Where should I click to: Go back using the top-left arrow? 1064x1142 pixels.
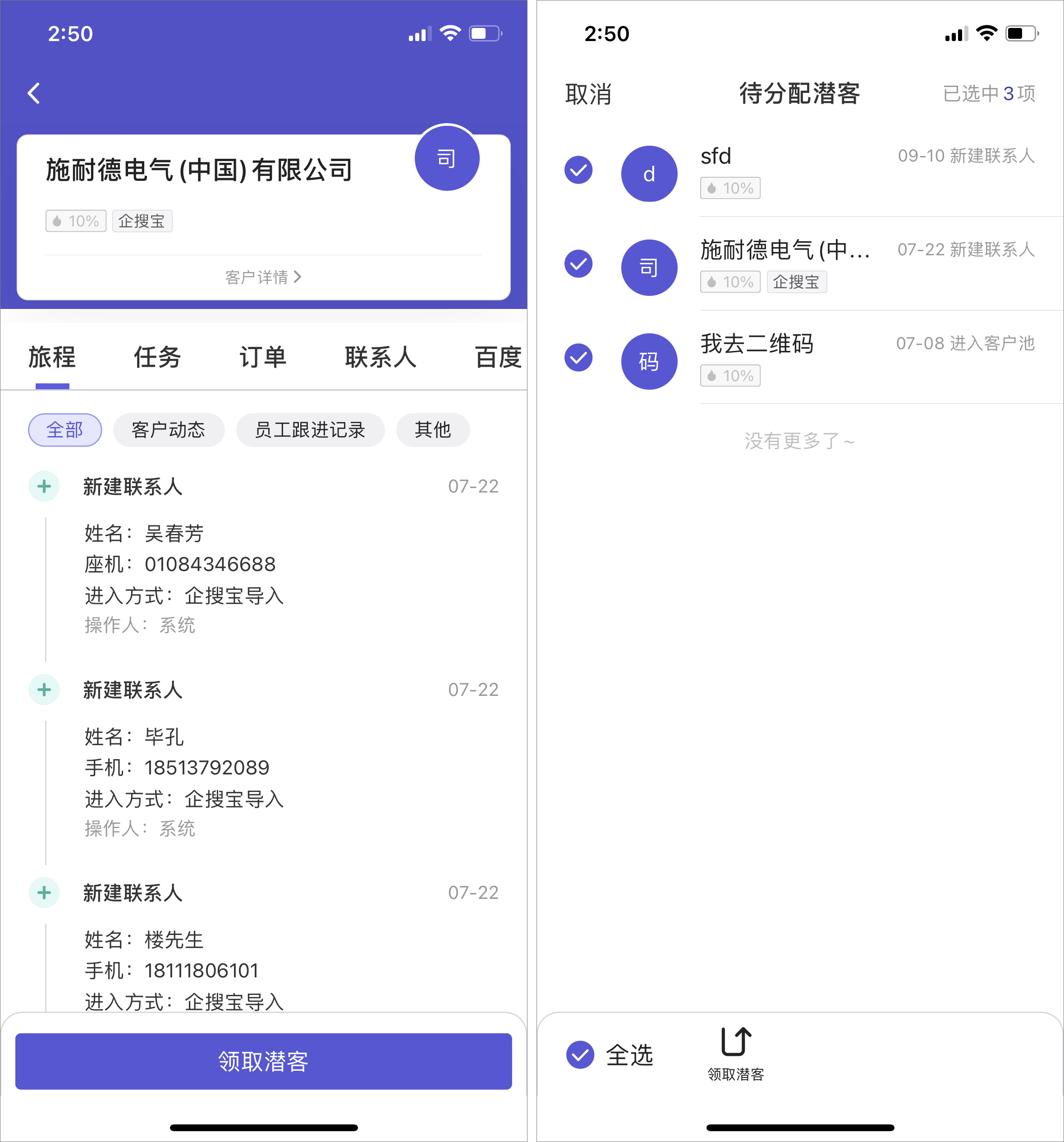click(34, 93)
